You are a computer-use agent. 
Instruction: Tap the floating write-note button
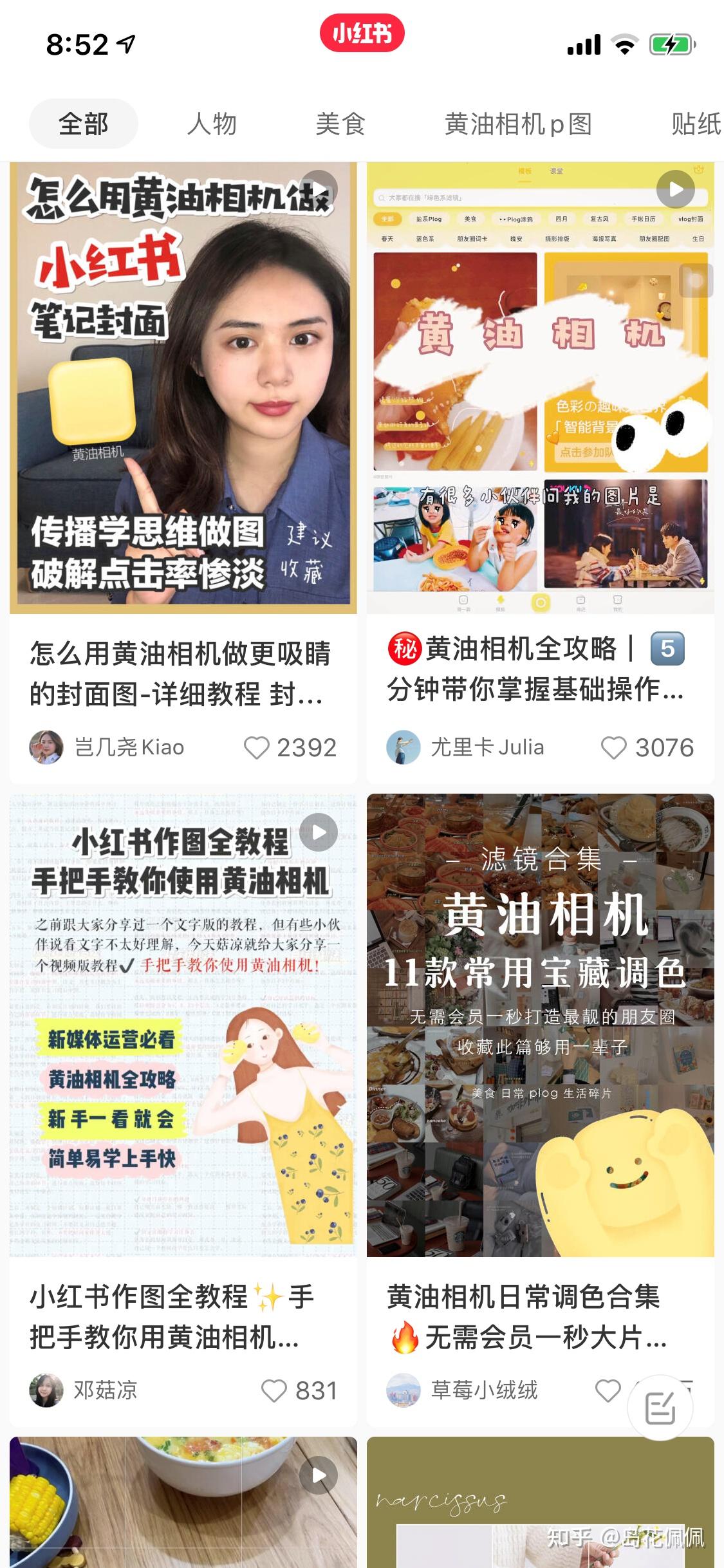(660, 1408)
